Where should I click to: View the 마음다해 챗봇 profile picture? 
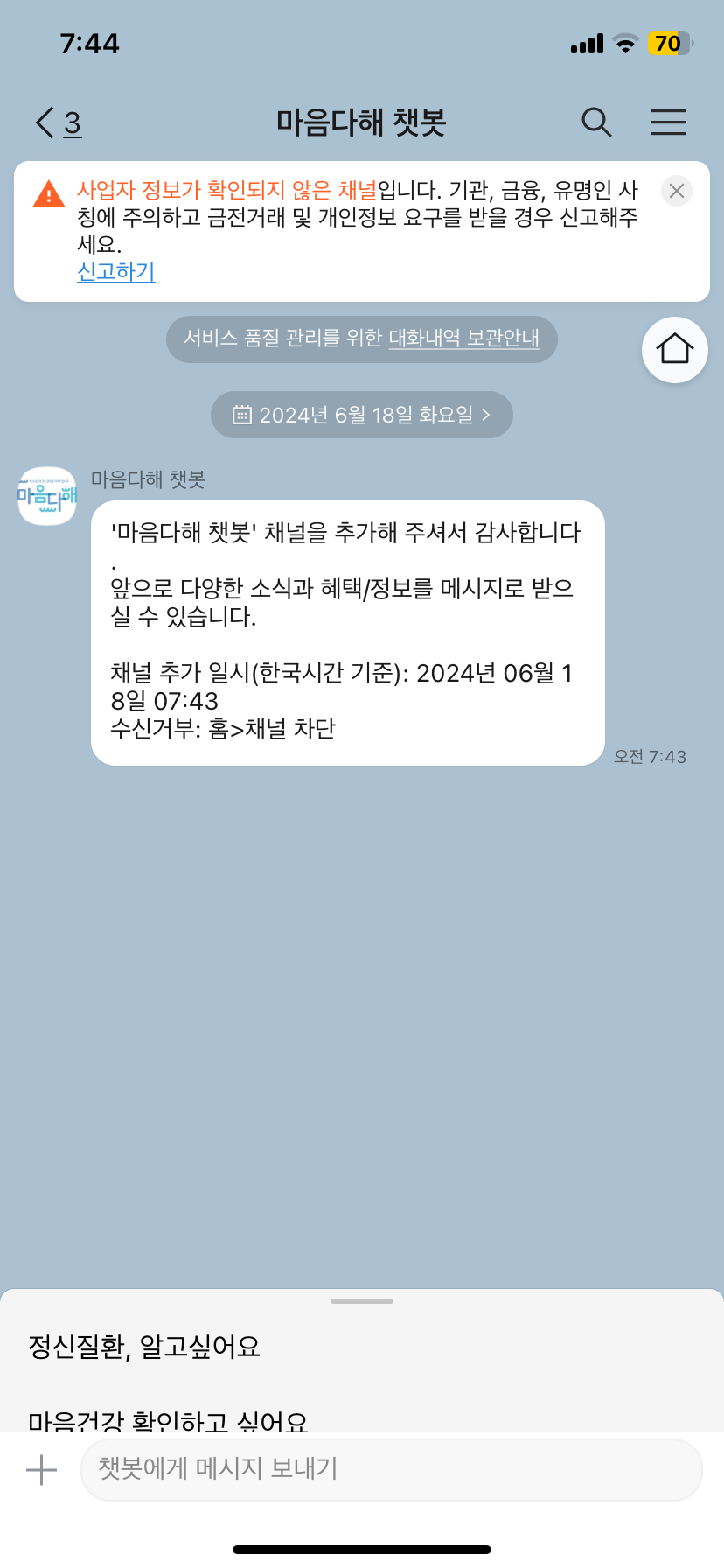48,496
